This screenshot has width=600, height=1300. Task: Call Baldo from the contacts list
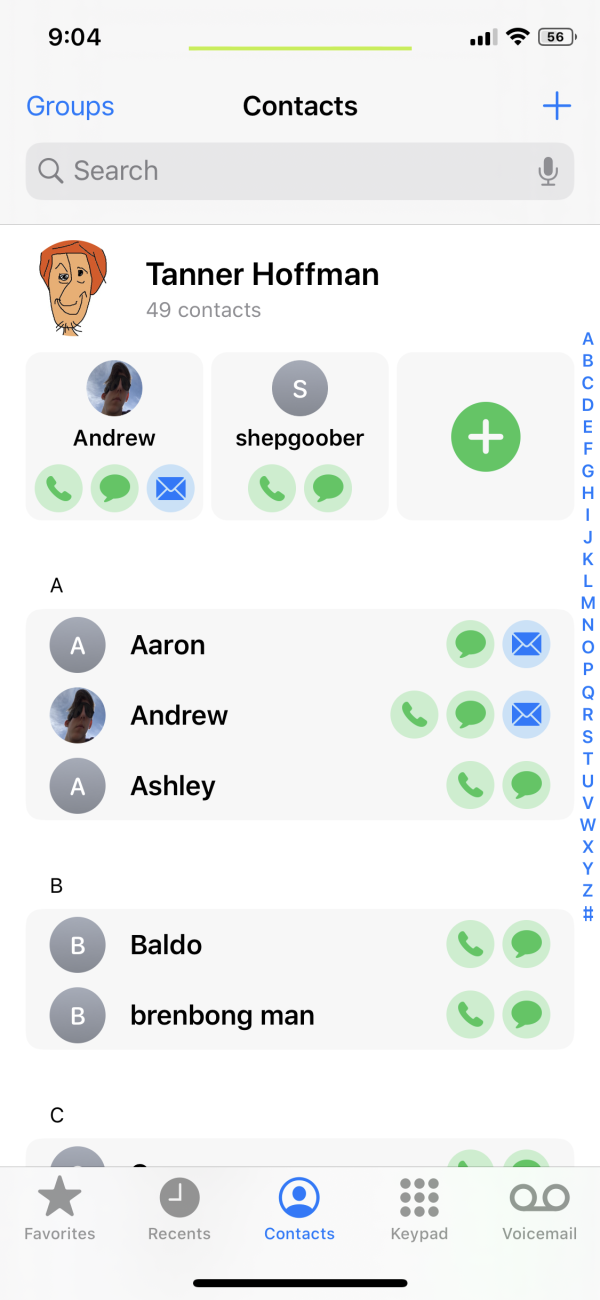click(x=470, y=944)
